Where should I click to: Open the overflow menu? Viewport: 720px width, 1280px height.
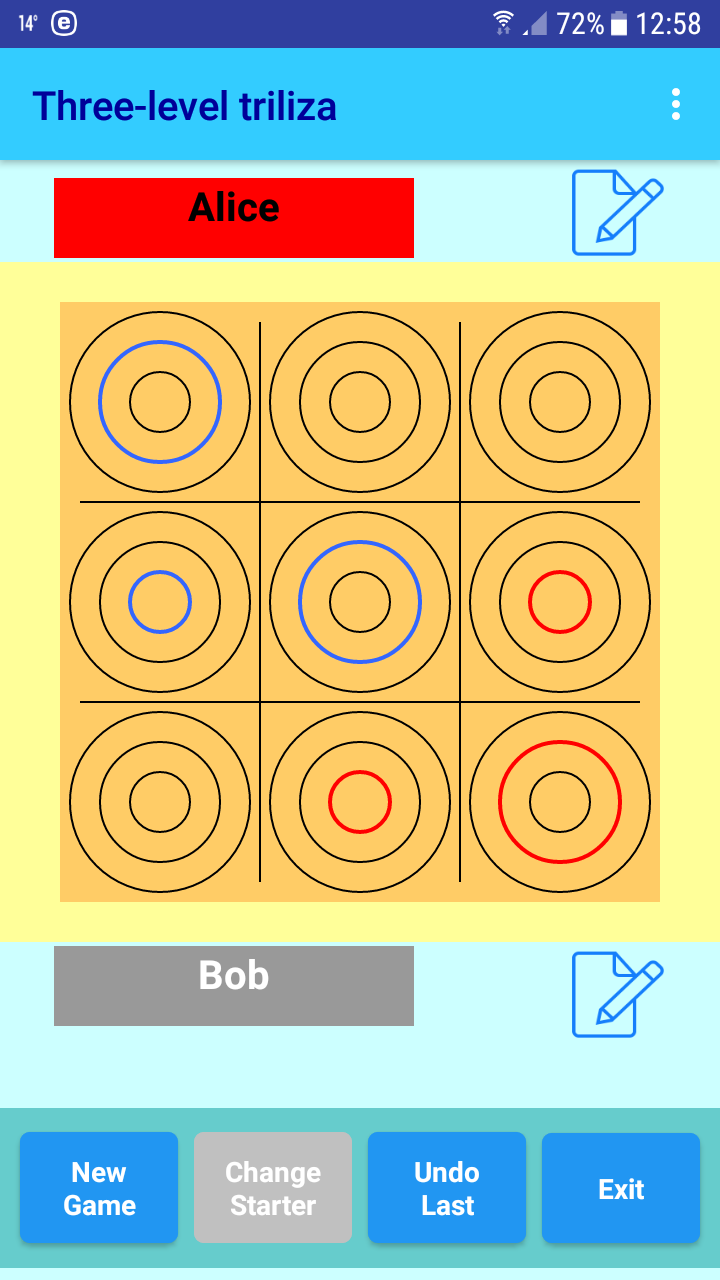point(676,104)
